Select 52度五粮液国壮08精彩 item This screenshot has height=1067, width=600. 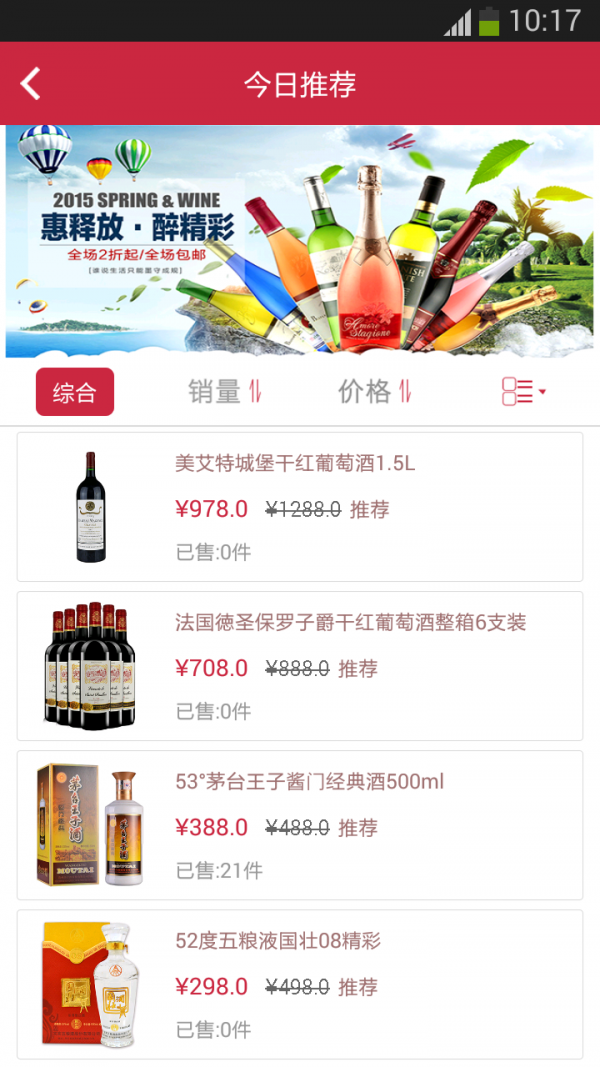pyautogui.click(x=300, y=984)
